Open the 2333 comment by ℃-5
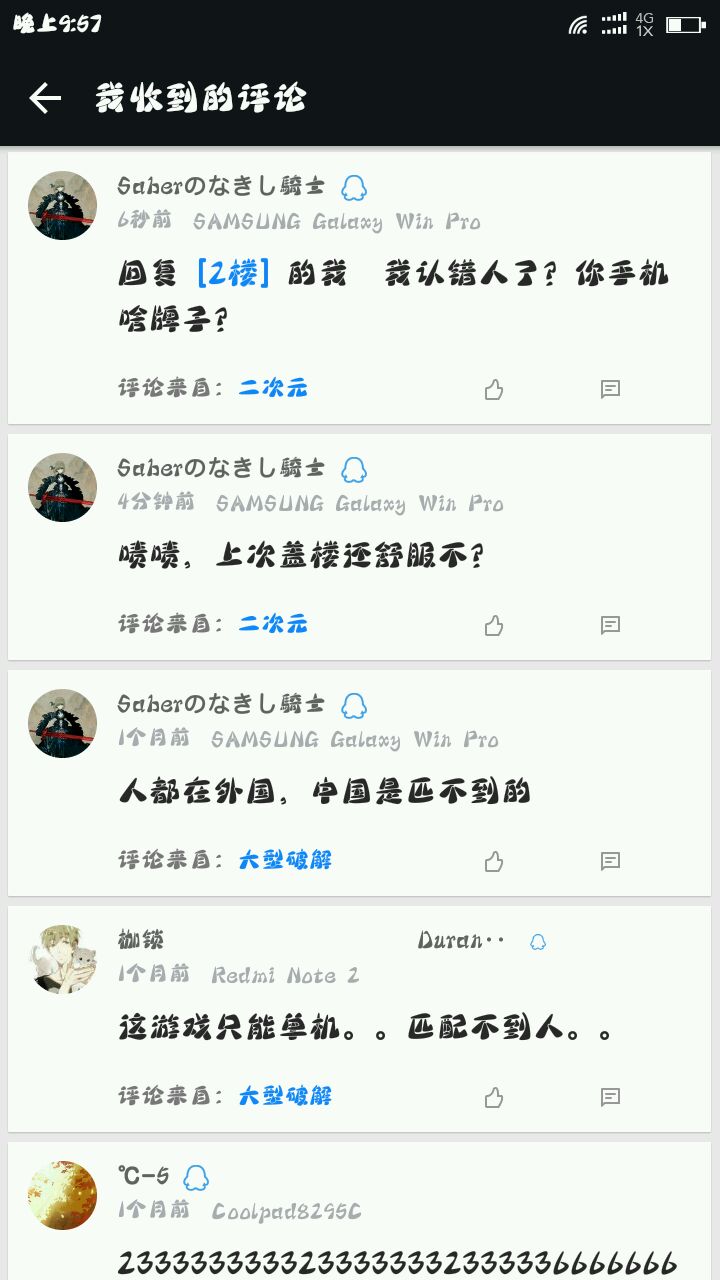720x1280 pixels. pos(398,1262)
